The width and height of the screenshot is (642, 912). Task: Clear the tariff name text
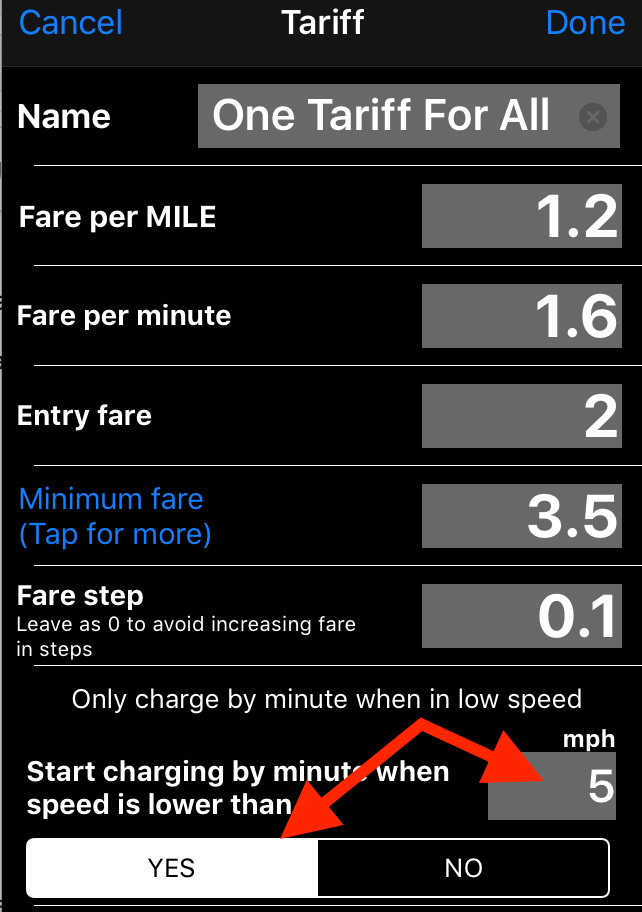(593, 118)
